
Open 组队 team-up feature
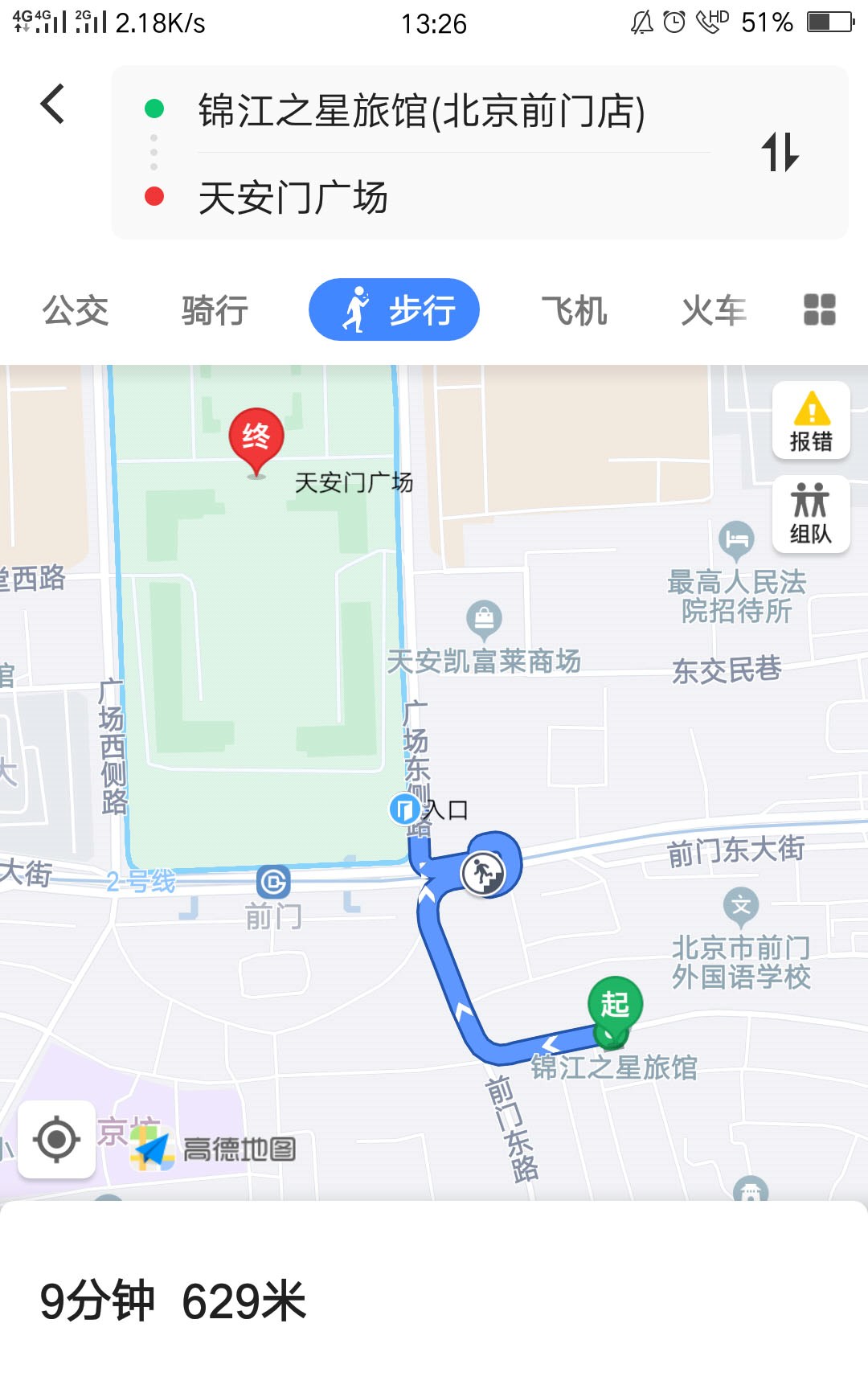811,514
